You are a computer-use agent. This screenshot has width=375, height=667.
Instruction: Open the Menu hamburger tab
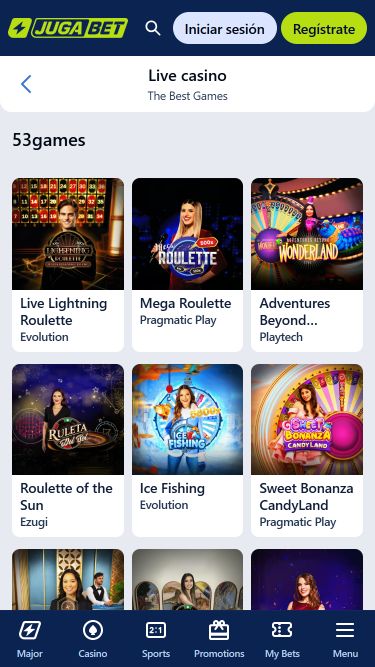coord(345,639)
